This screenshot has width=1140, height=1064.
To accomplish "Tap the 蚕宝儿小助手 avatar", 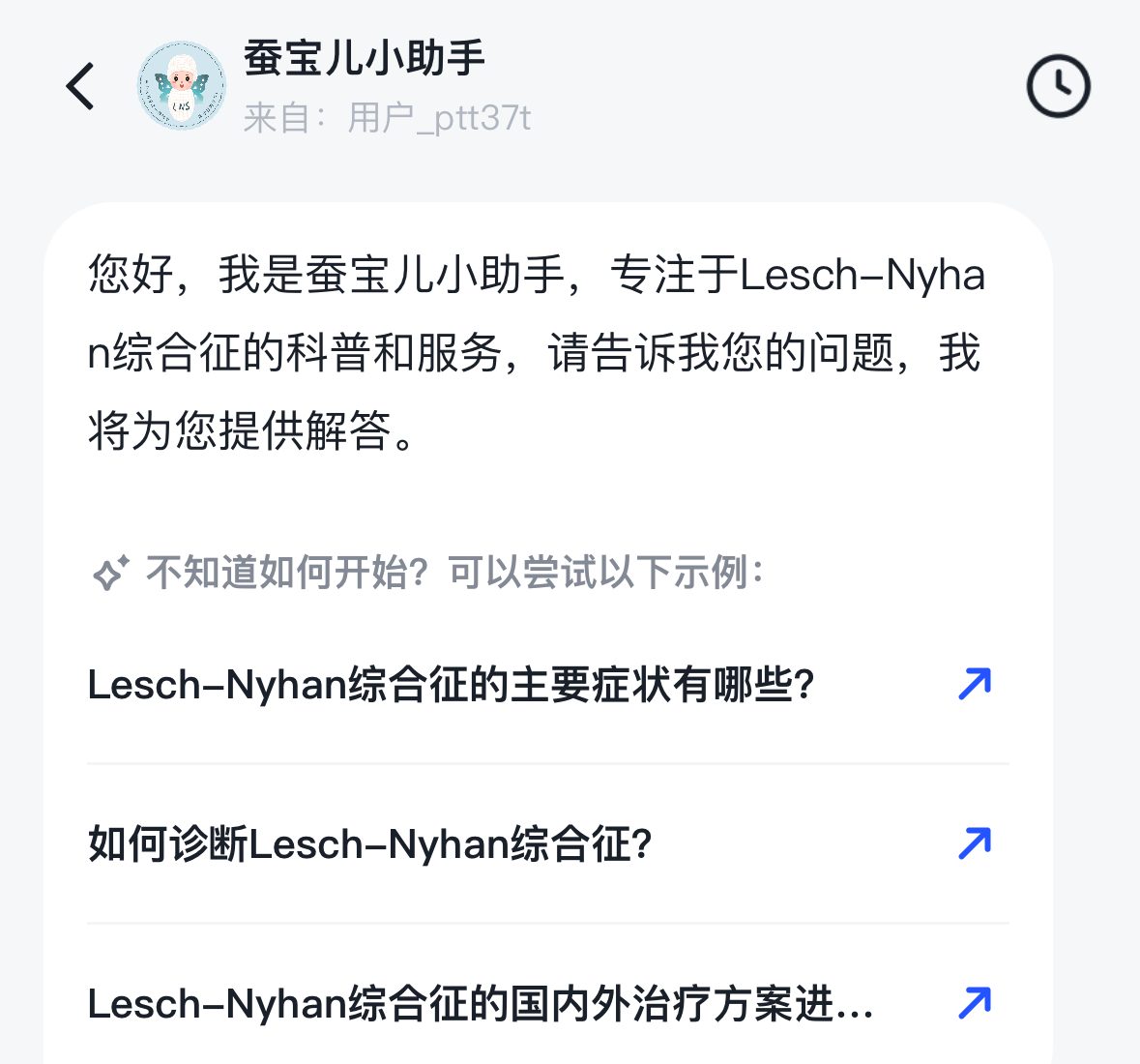I will [x=181, y=86].
